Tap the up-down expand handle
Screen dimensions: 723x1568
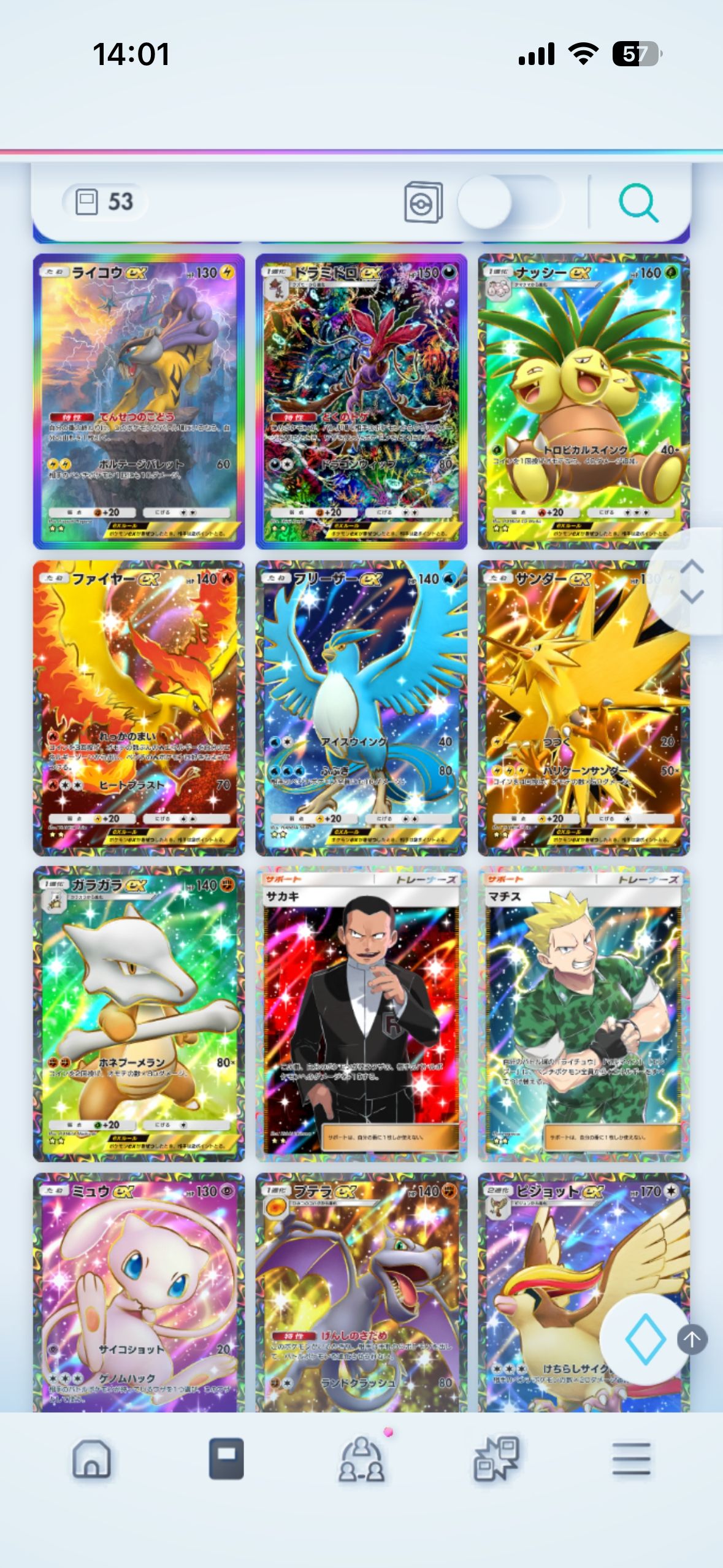692,581
